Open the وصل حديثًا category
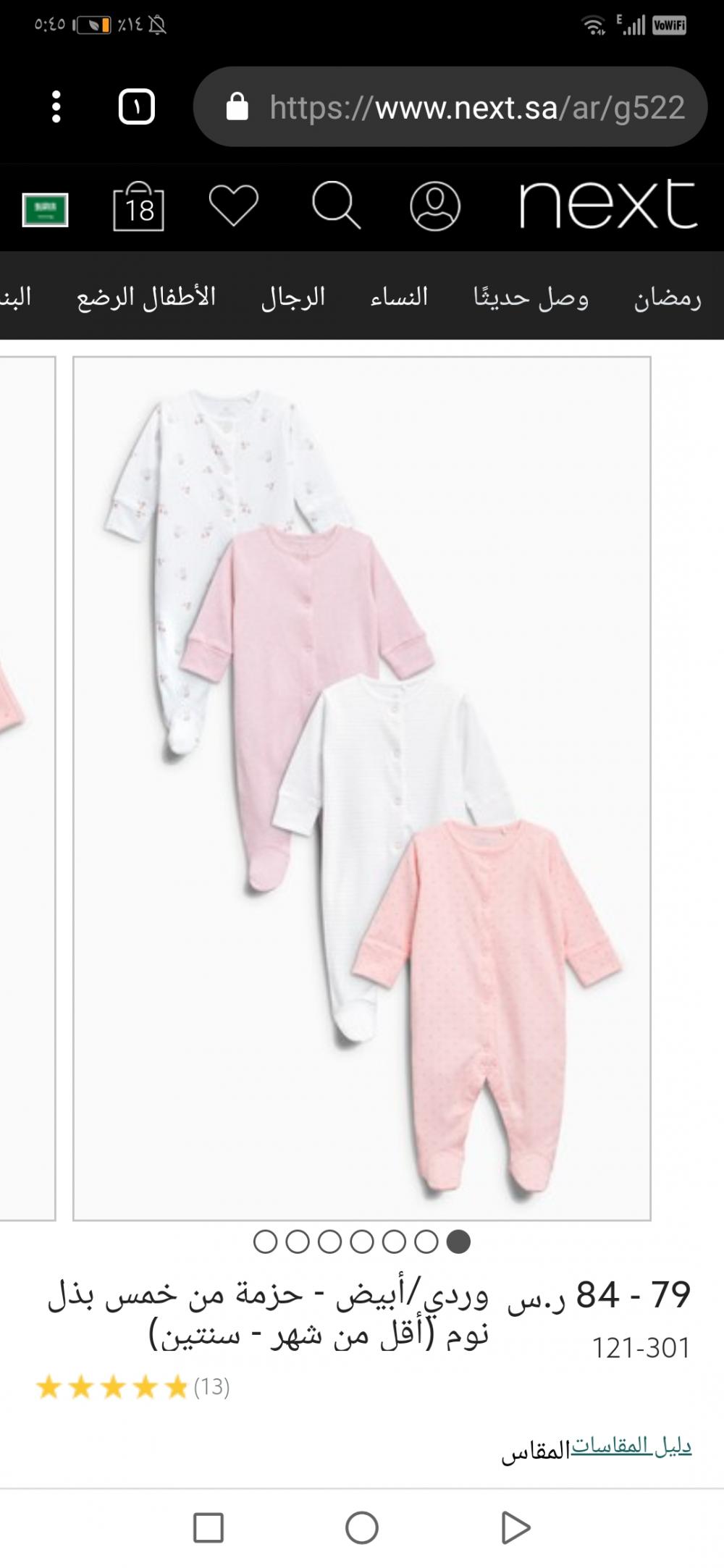 click(x=531, y=298)
